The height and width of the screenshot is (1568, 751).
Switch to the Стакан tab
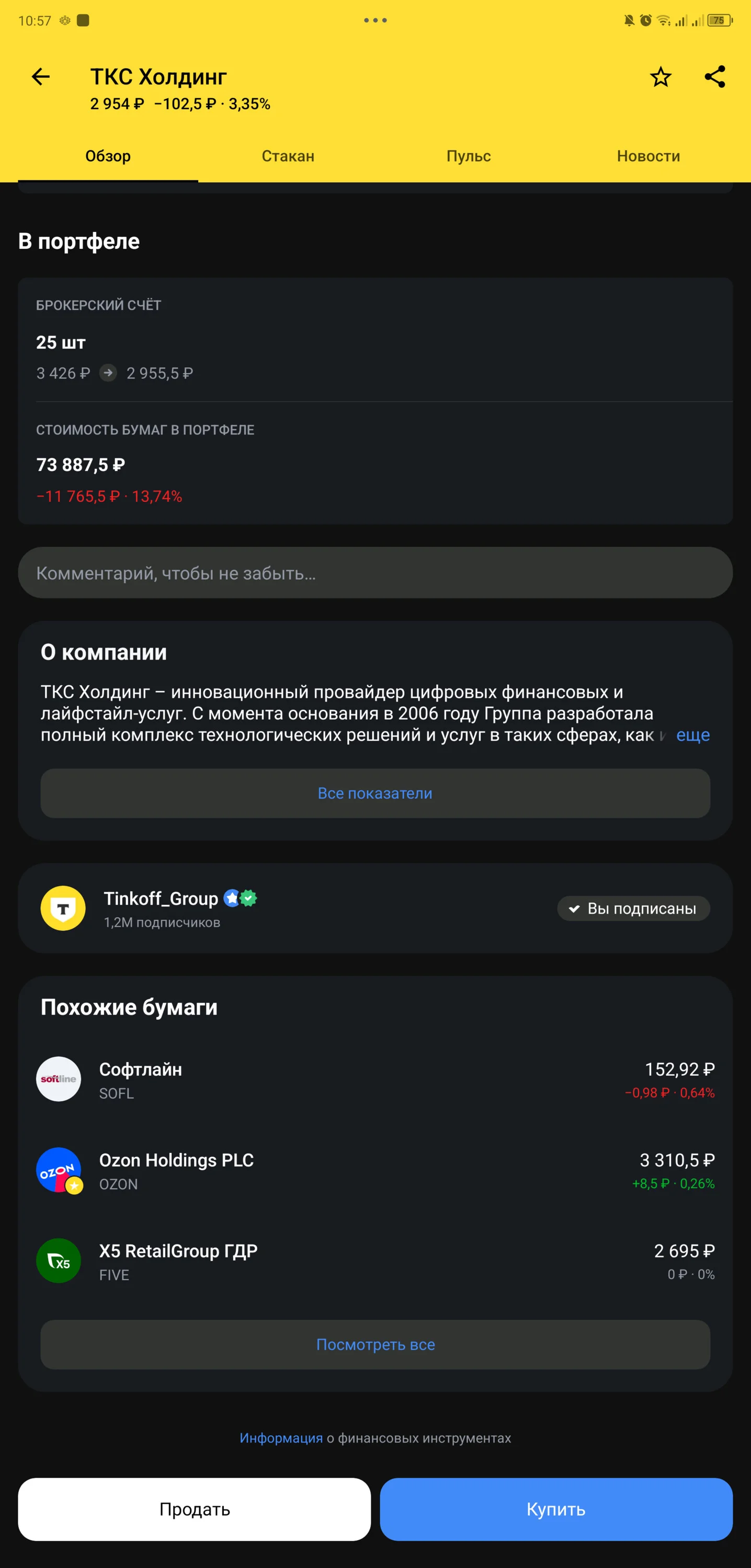(288, 156)
